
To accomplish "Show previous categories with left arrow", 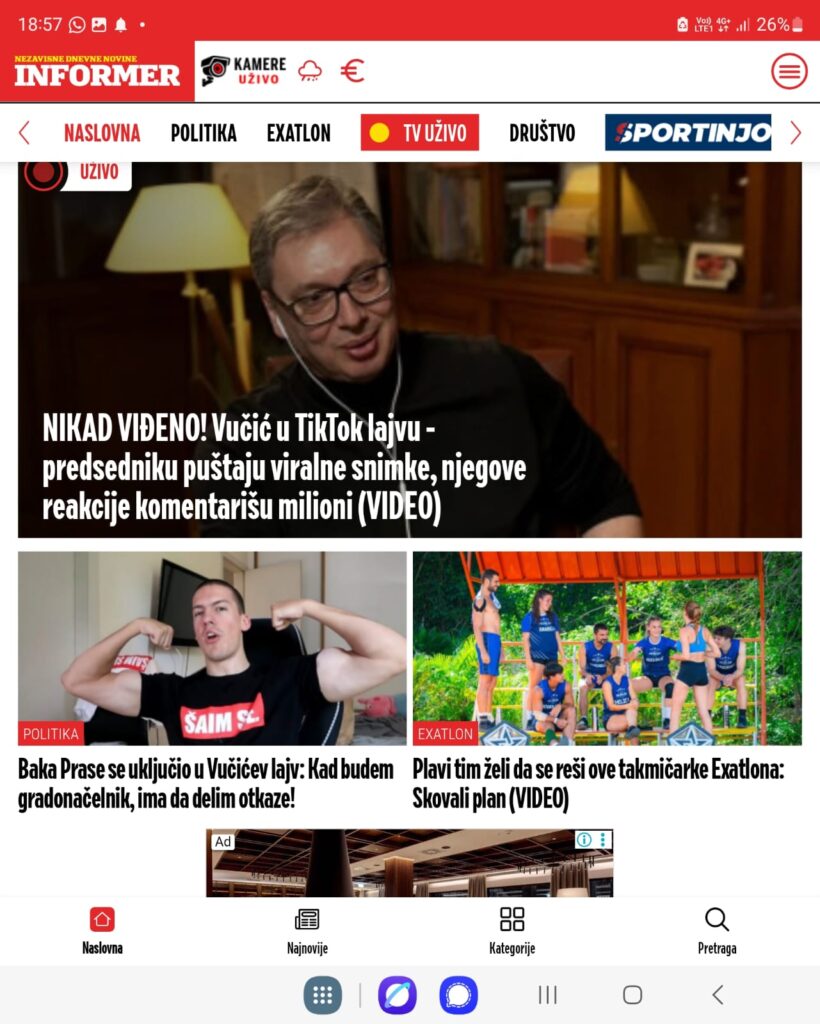I will point(24,133).
